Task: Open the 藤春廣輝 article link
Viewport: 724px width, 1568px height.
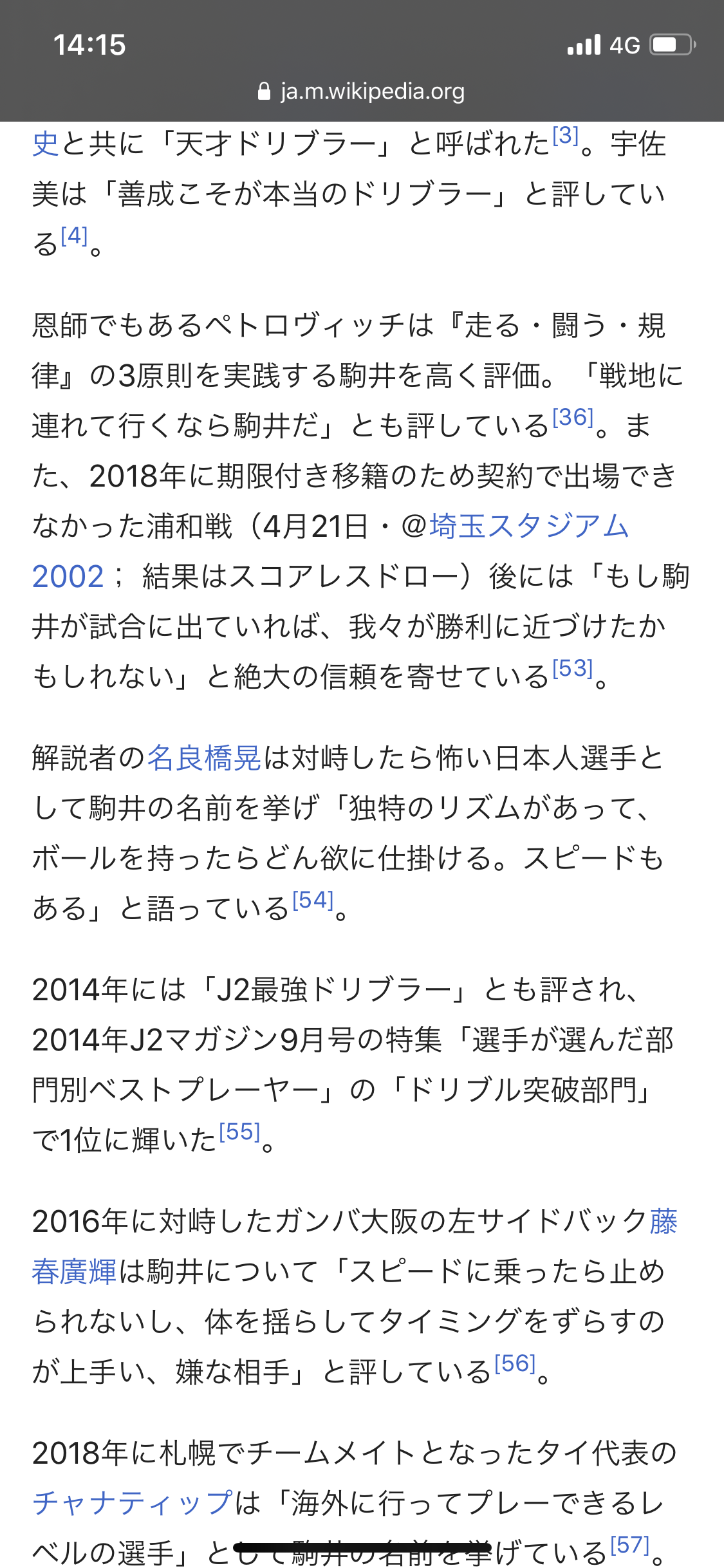Action: [x=74, y=1272]
